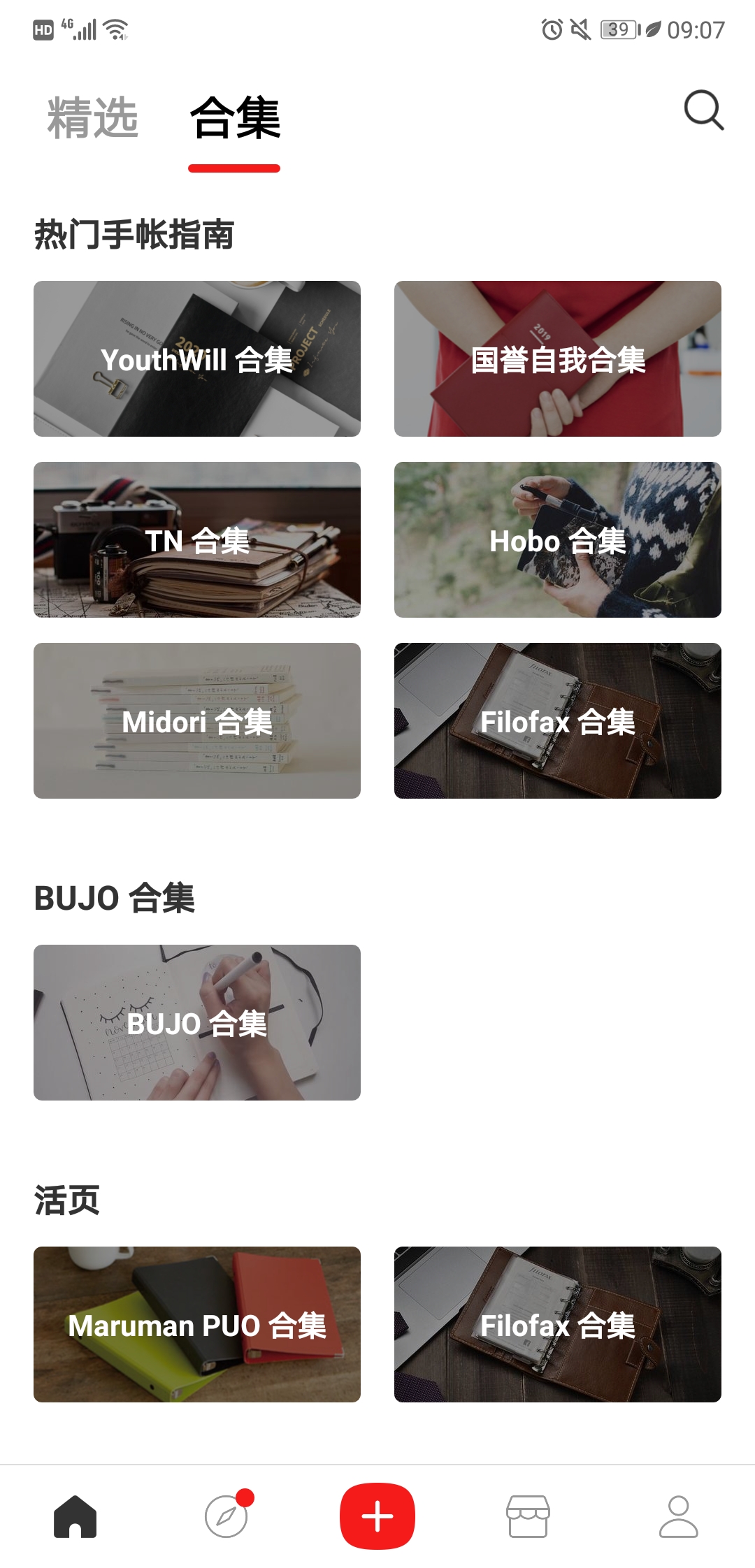Viewport: 755px width, 1568px height.
Task: Open the 国誉自我合集 card
Action: [558, 359]
